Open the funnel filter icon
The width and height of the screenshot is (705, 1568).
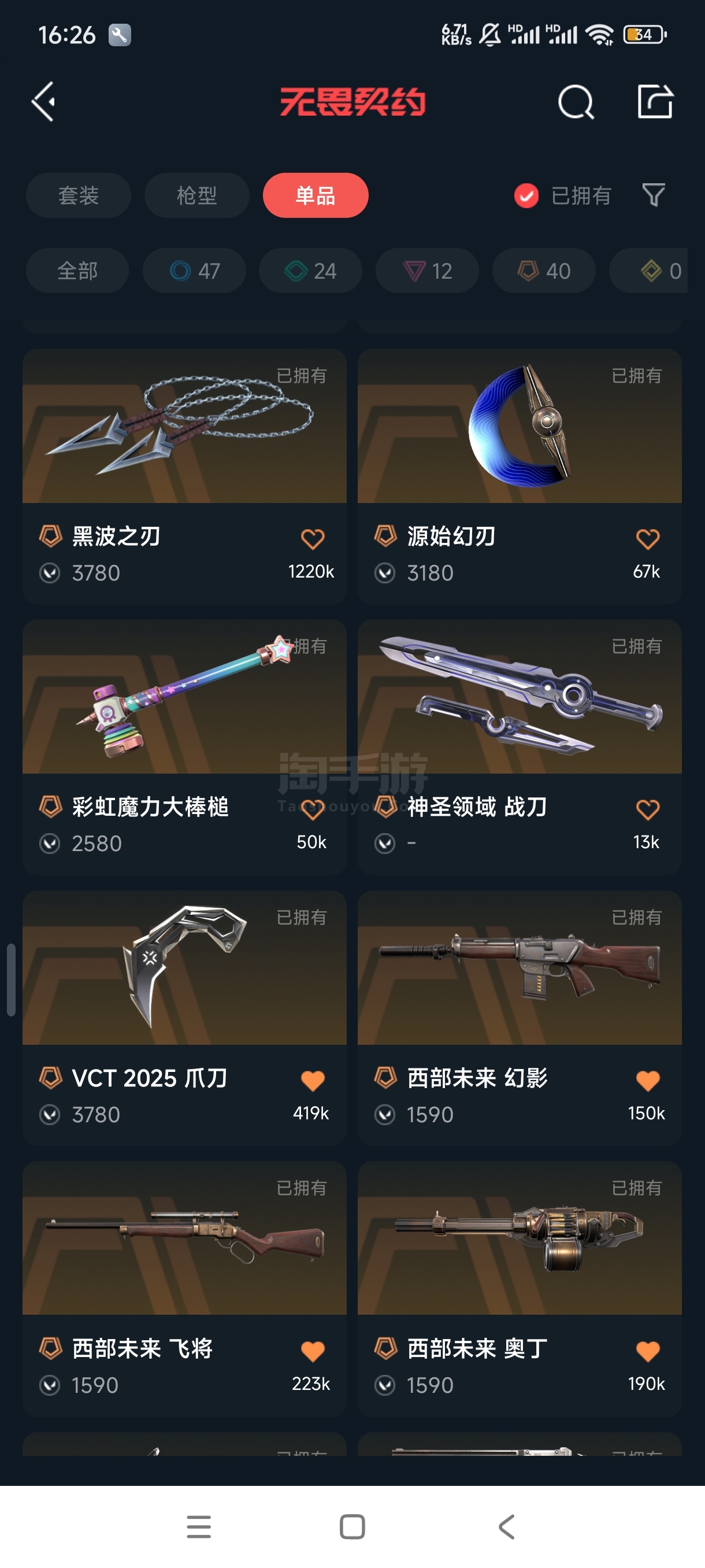pos(654,195)
